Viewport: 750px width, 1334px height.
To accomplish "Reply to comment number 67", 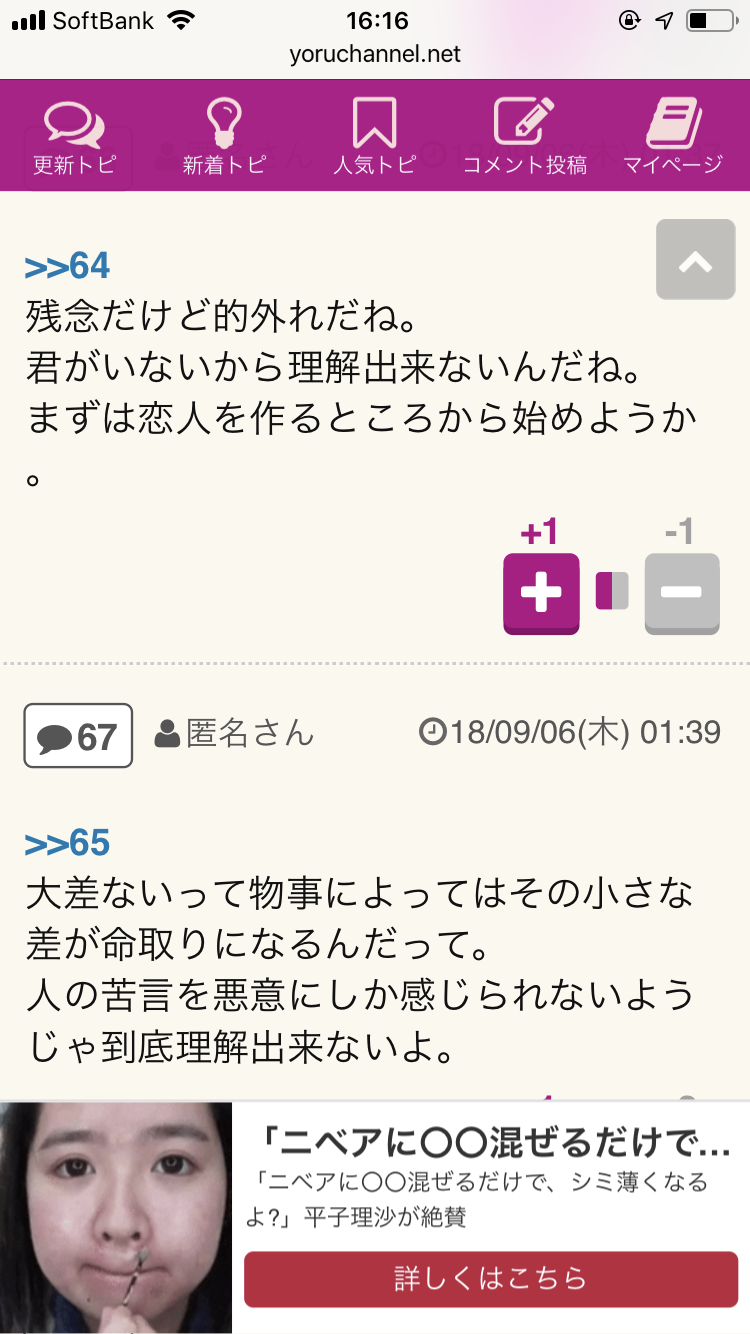I will pyautogui.click(x=78, y=736).
